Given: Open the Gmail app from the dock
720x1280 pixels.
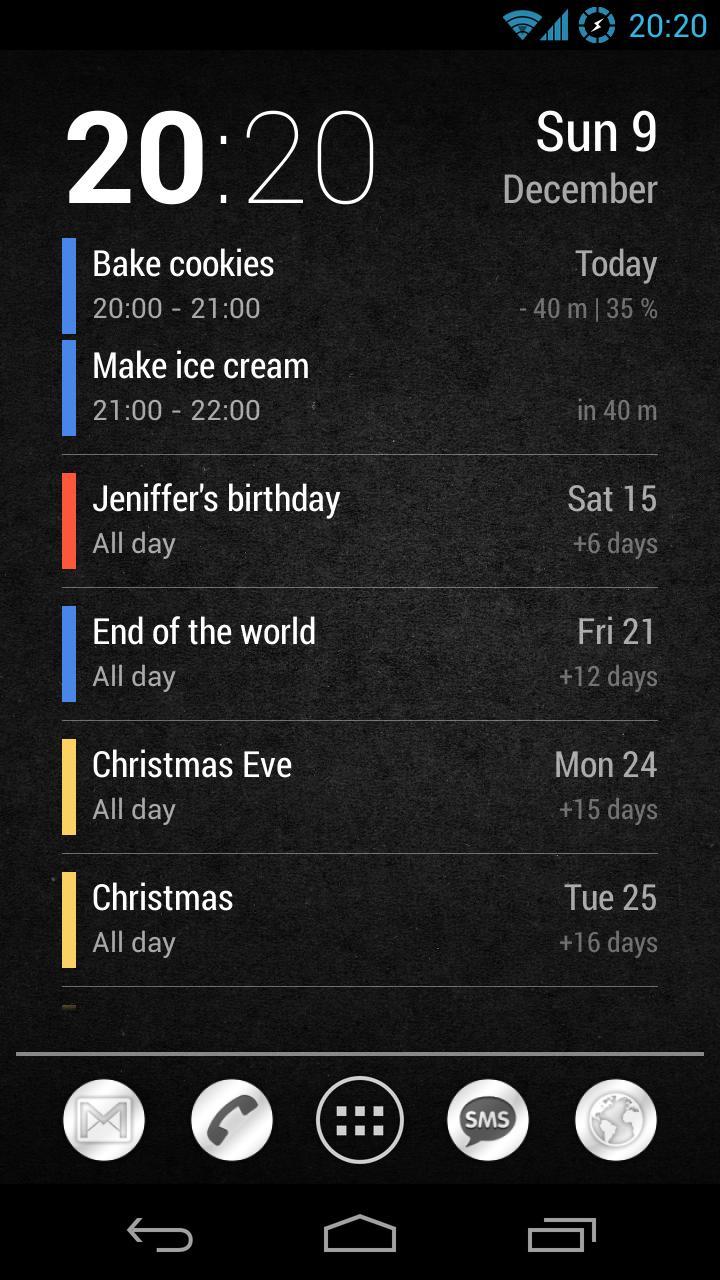Looking at the screenshot, I should click(x=104, y=1119).
